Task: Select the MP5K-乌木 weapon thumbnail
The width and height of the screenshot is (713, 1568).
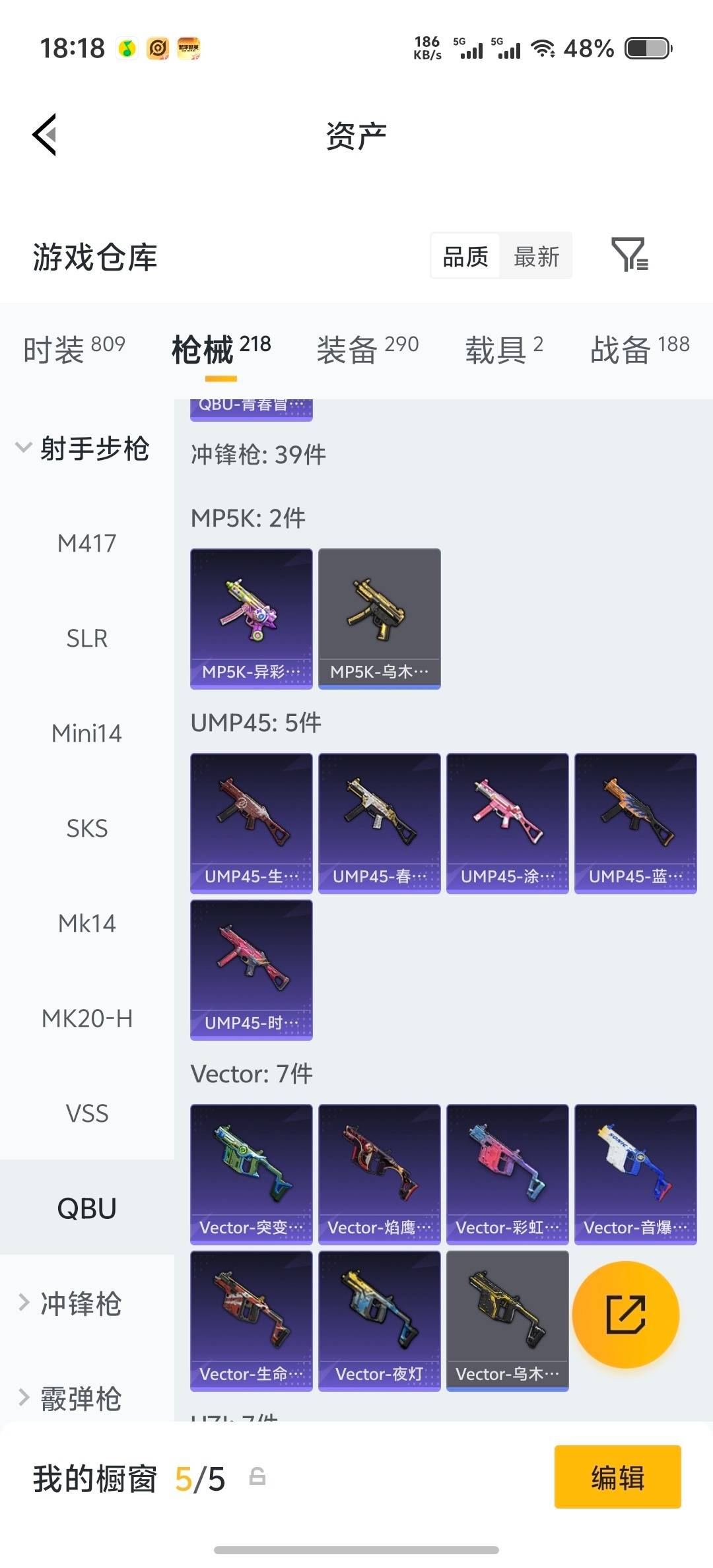Action: pyautogui.click(x=378, y=617)
